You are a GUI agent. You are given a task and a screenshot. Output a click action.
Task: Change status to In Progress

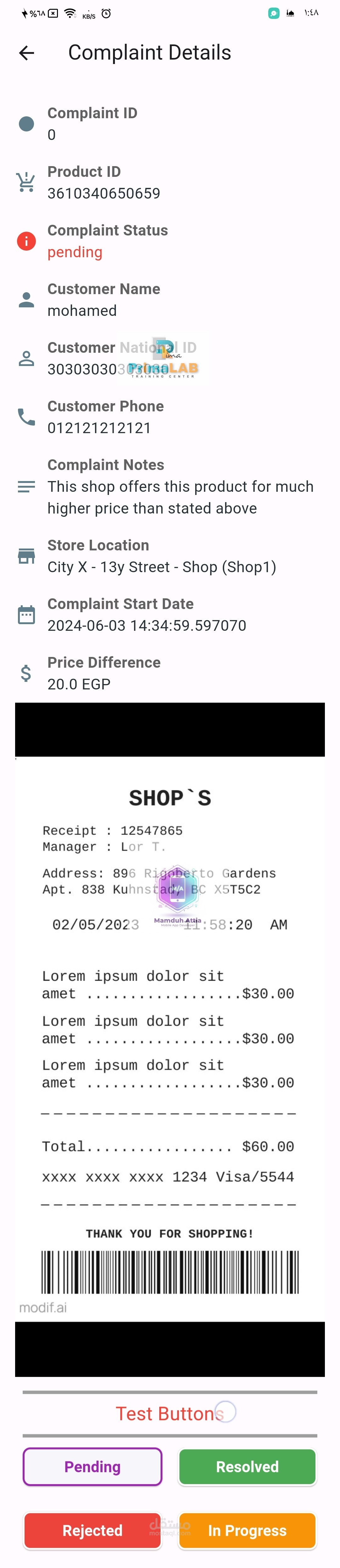[x=247, y=1530]
